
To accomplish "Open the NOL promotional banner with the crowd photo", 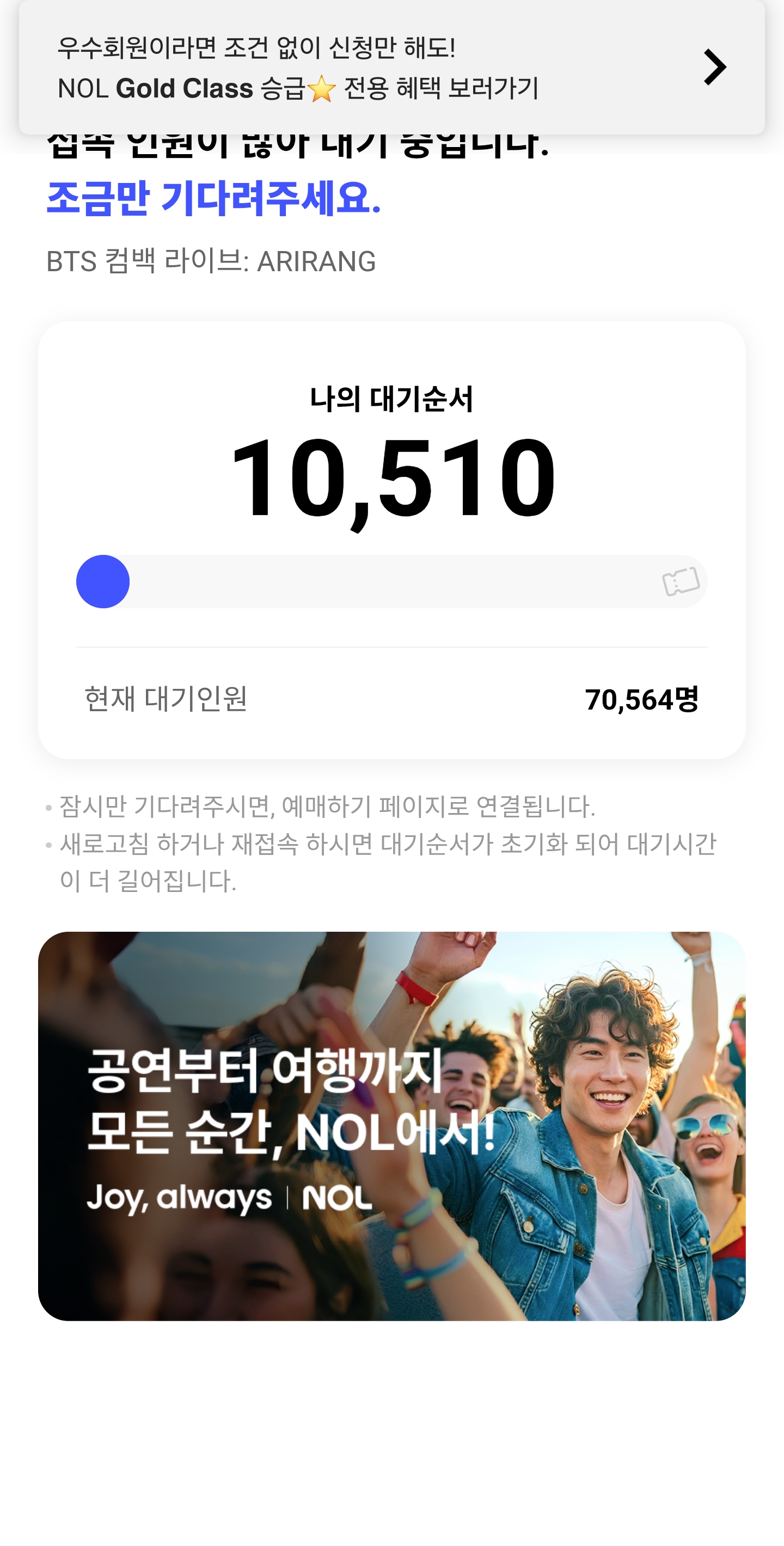I will pyautogui.click(x=391, y=1125).
